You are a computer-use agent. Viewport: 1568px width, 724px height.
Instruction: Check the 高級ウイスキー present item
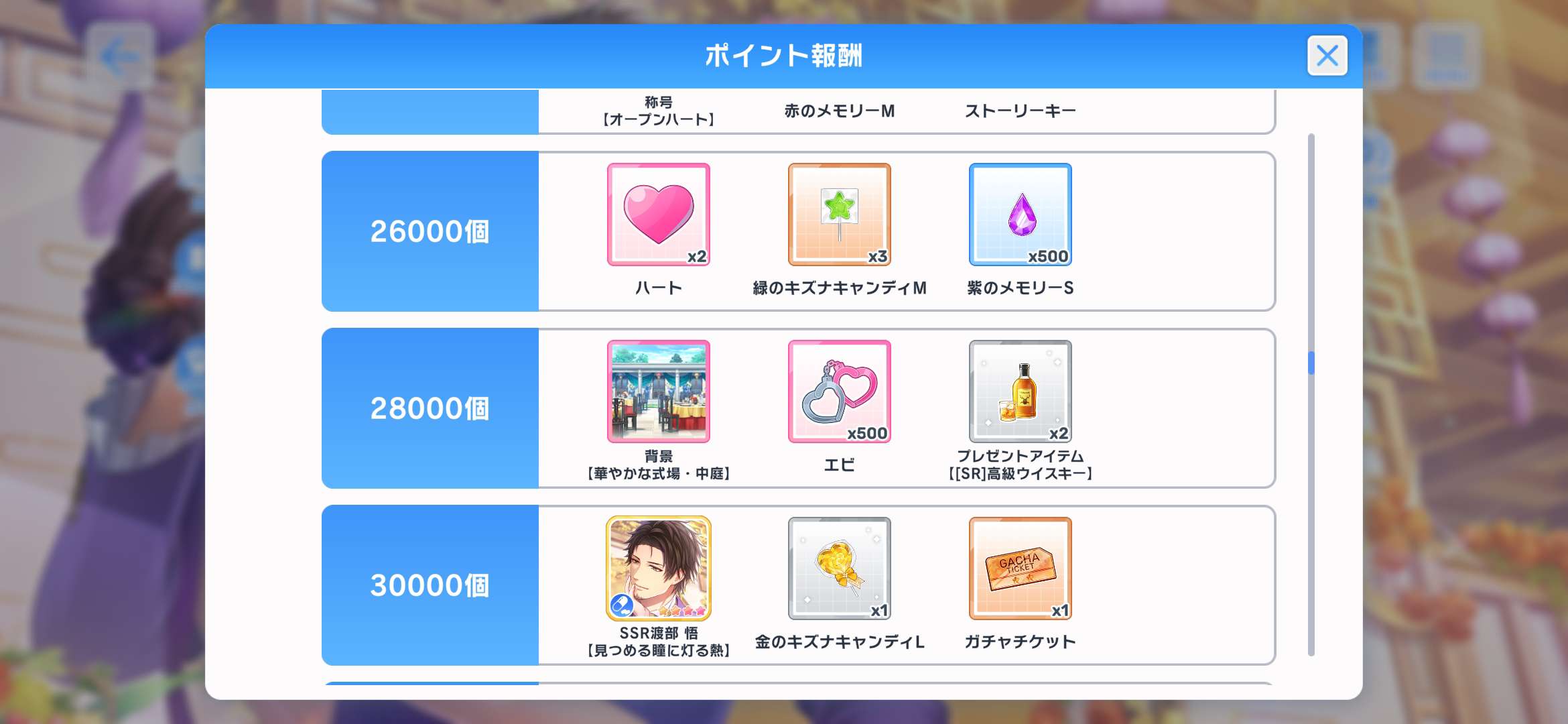tap(1021, 391)
